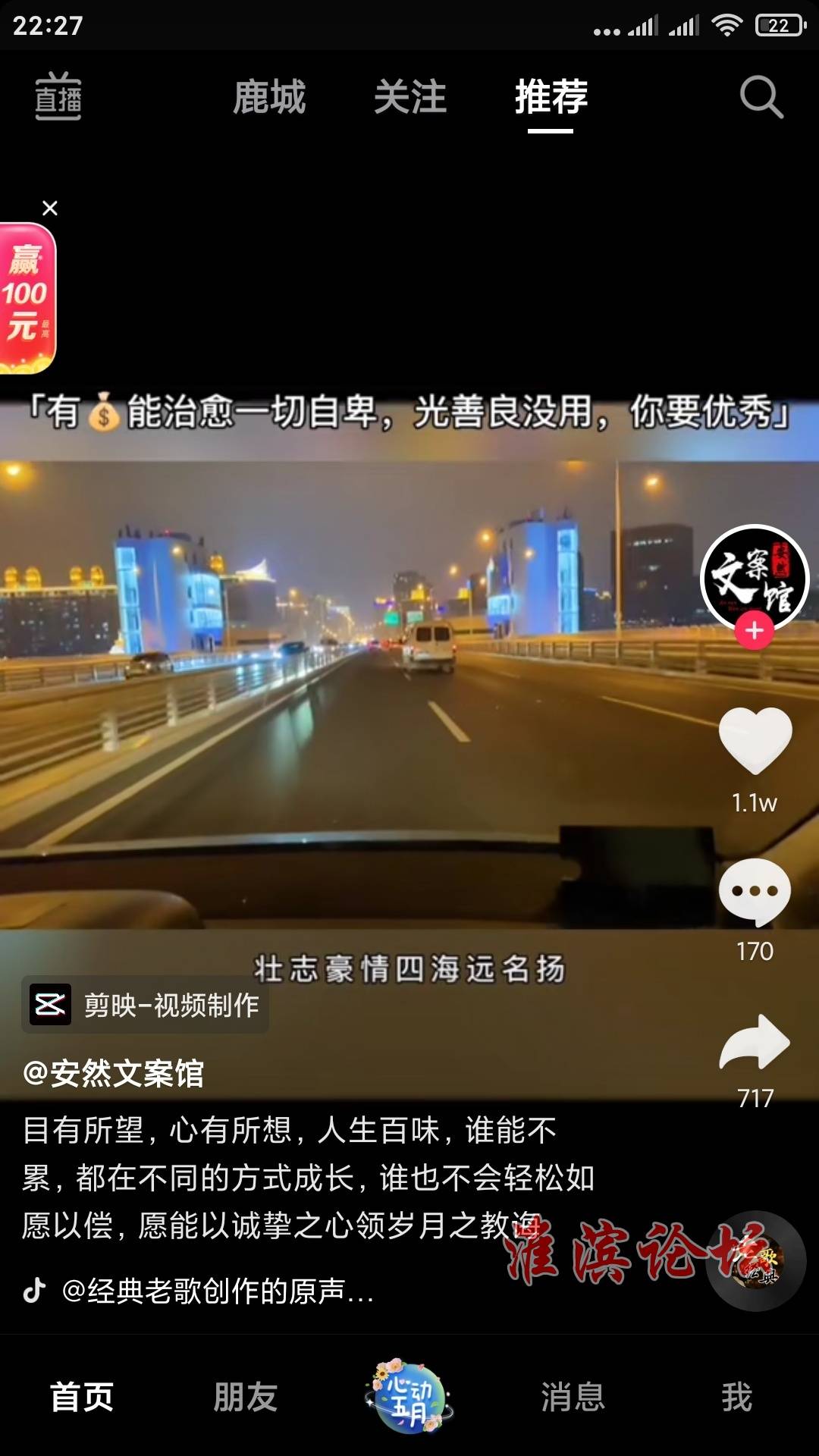
Task: Open the comments bubble
Action: [755, 892]
